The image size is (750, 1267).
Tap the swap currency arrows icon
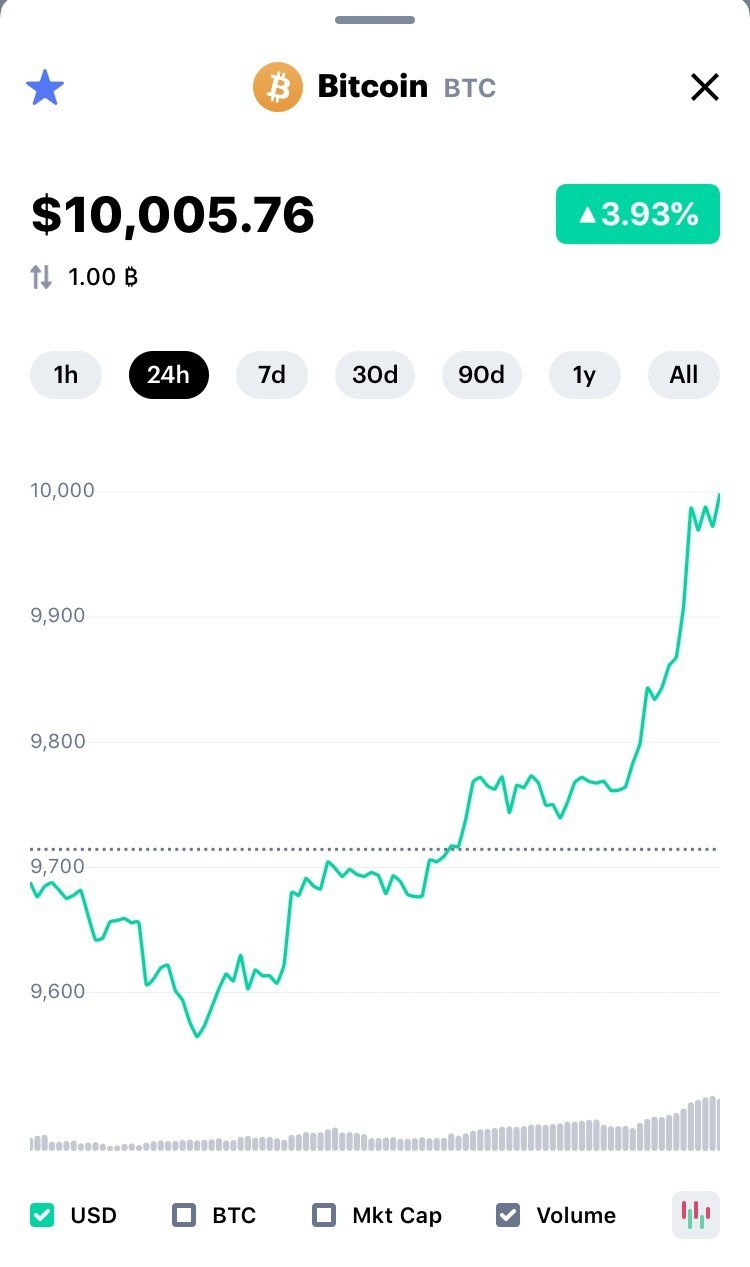click(x=41, y=277)
